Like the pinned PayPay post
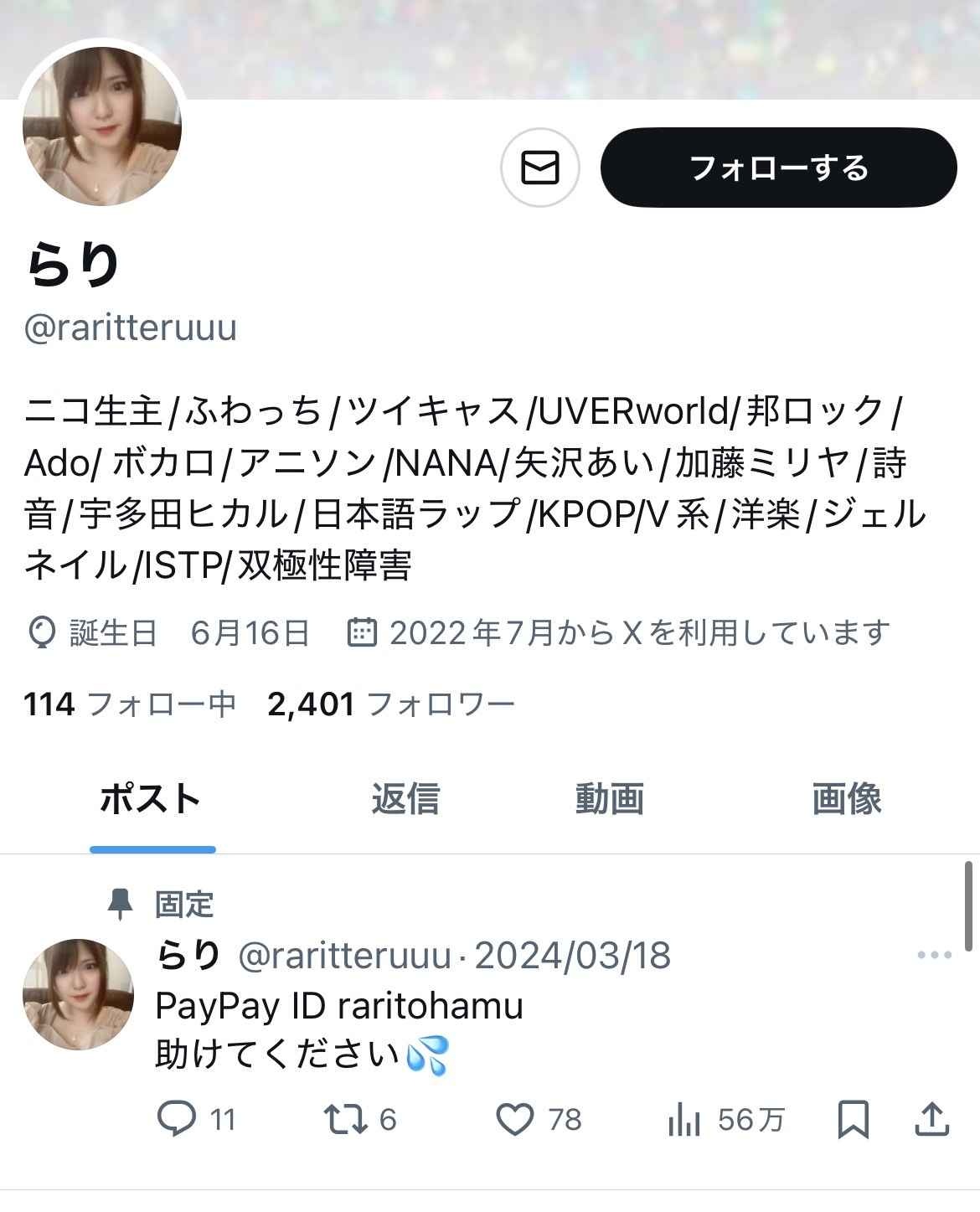 coord(515,1119)
